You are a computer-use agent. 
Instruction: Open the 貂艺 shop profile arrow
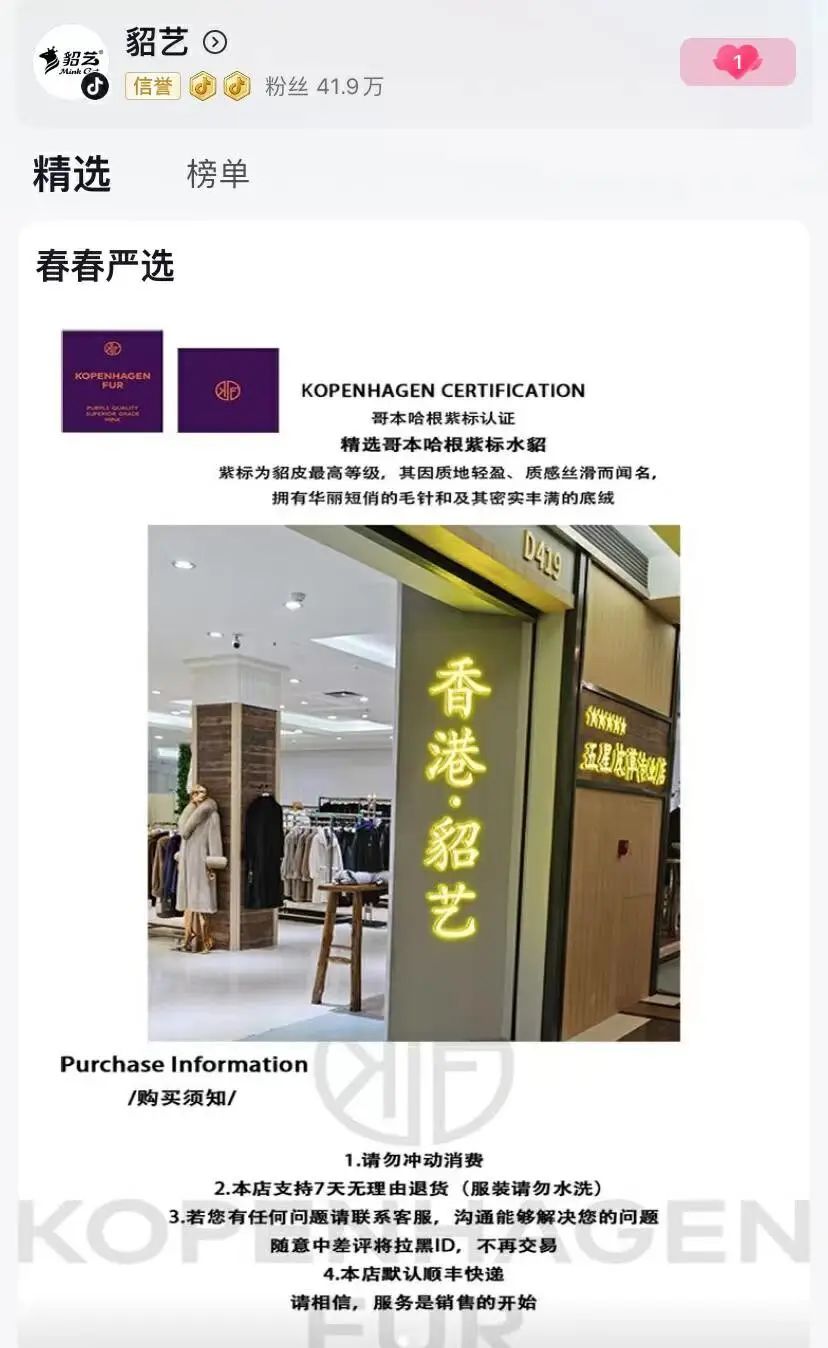click(x=215, y=42)
